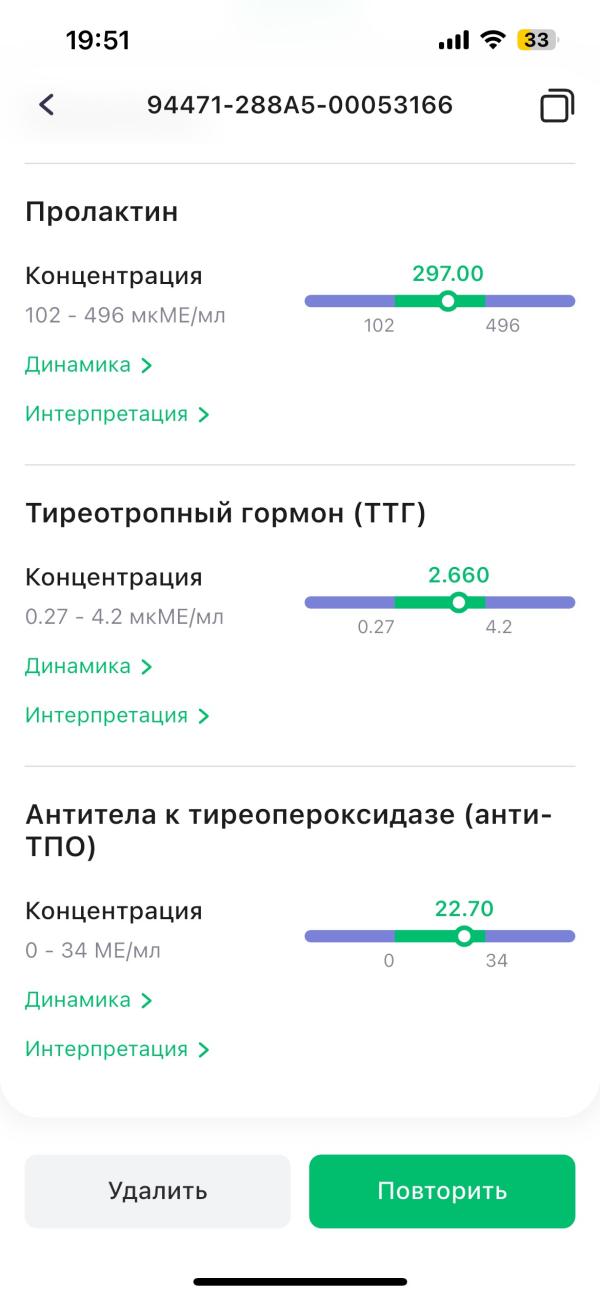The width and height of the screenshot is (600, 1297).
Task: Open Динамика for анти-ТПО antibodies
Action: (x=88, y=1000)
